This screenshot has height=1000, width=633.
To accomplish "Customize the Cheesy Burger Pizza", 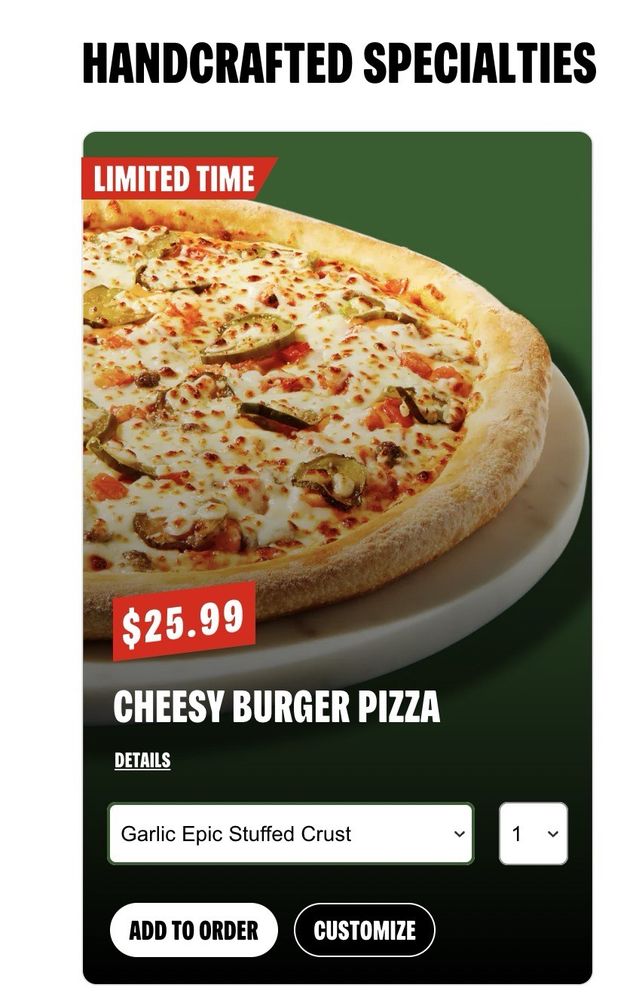I will tap(364, 930).
